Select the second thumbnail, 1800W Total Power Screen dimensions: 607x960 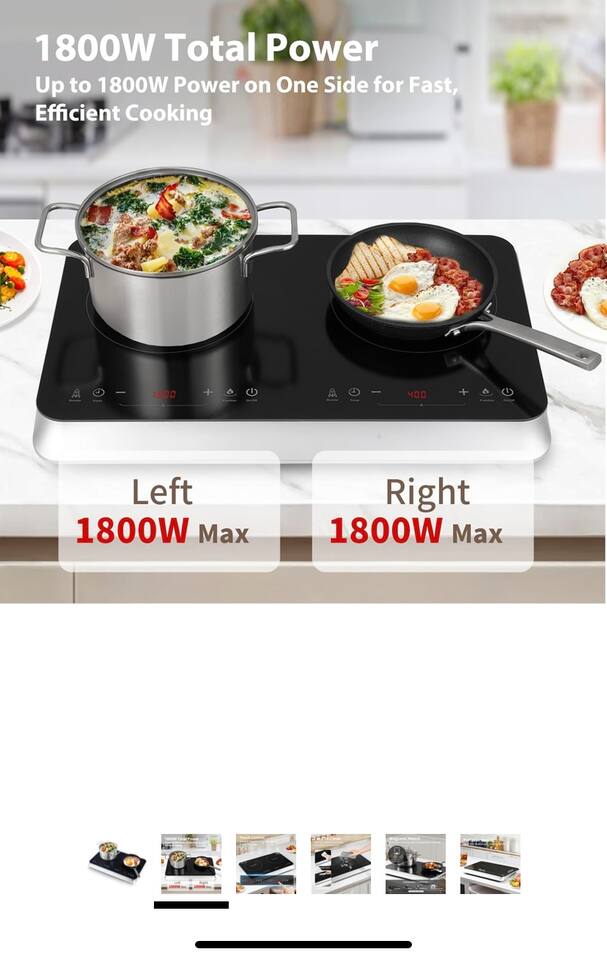click(x=191, y=863)
